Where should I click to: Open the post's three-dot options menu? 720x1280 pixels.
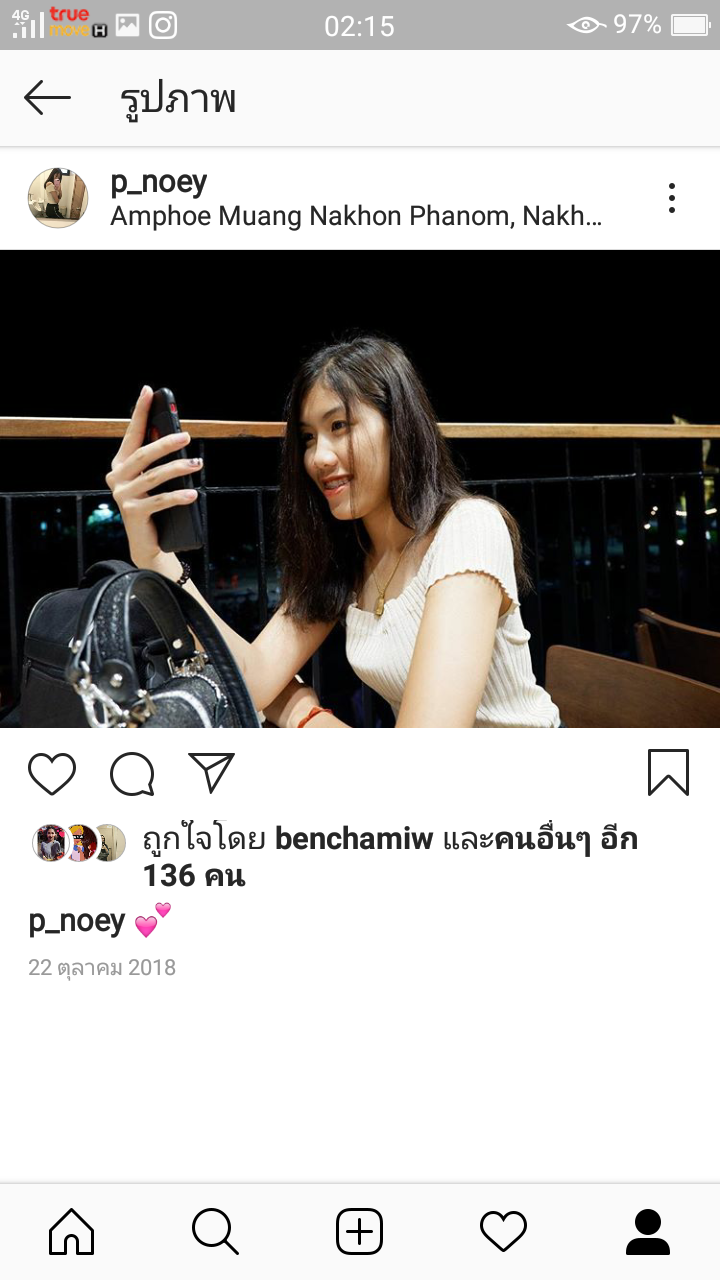click(x=671, y=198)
